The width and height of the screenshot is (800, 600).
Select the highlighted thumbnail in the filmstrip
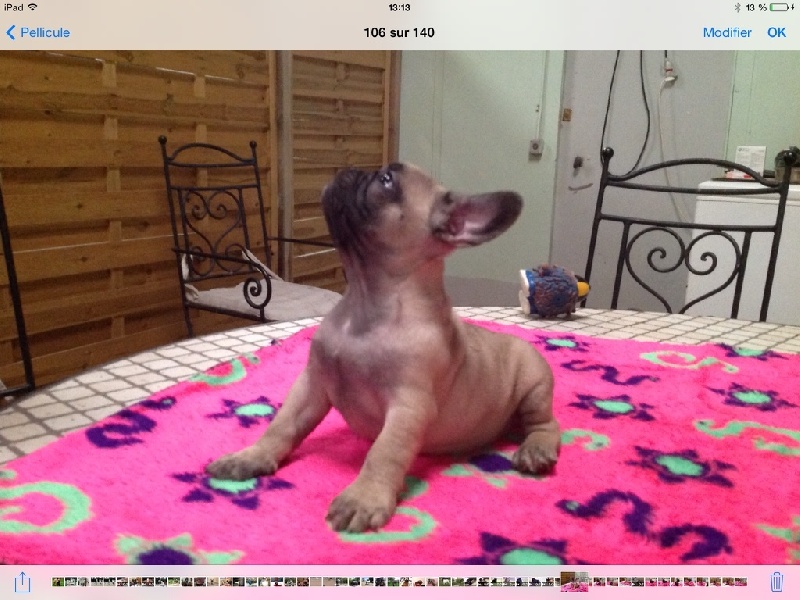[574, 581]
